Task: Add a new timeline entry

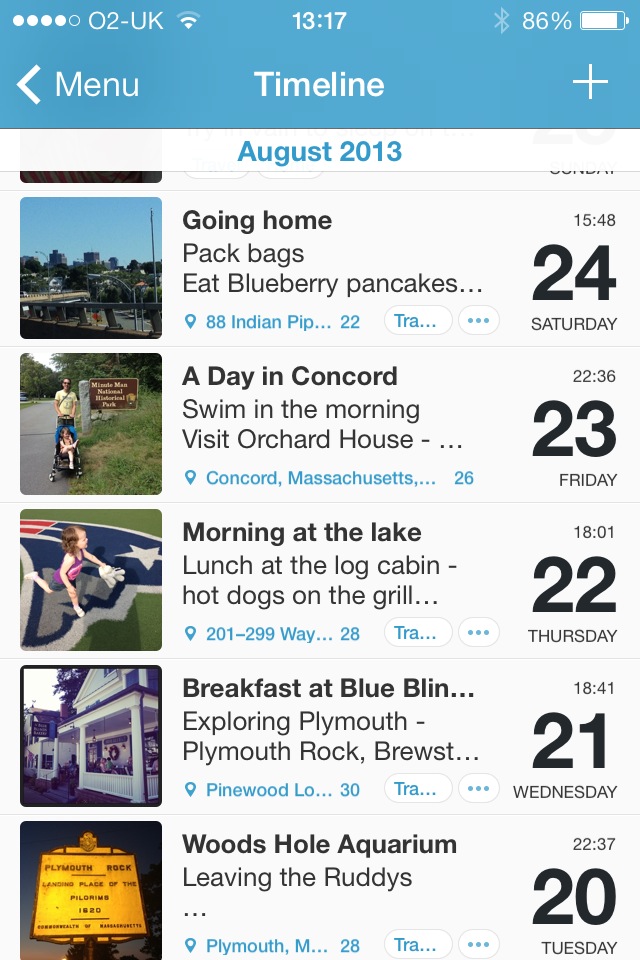Action: (x=590, y=83)
